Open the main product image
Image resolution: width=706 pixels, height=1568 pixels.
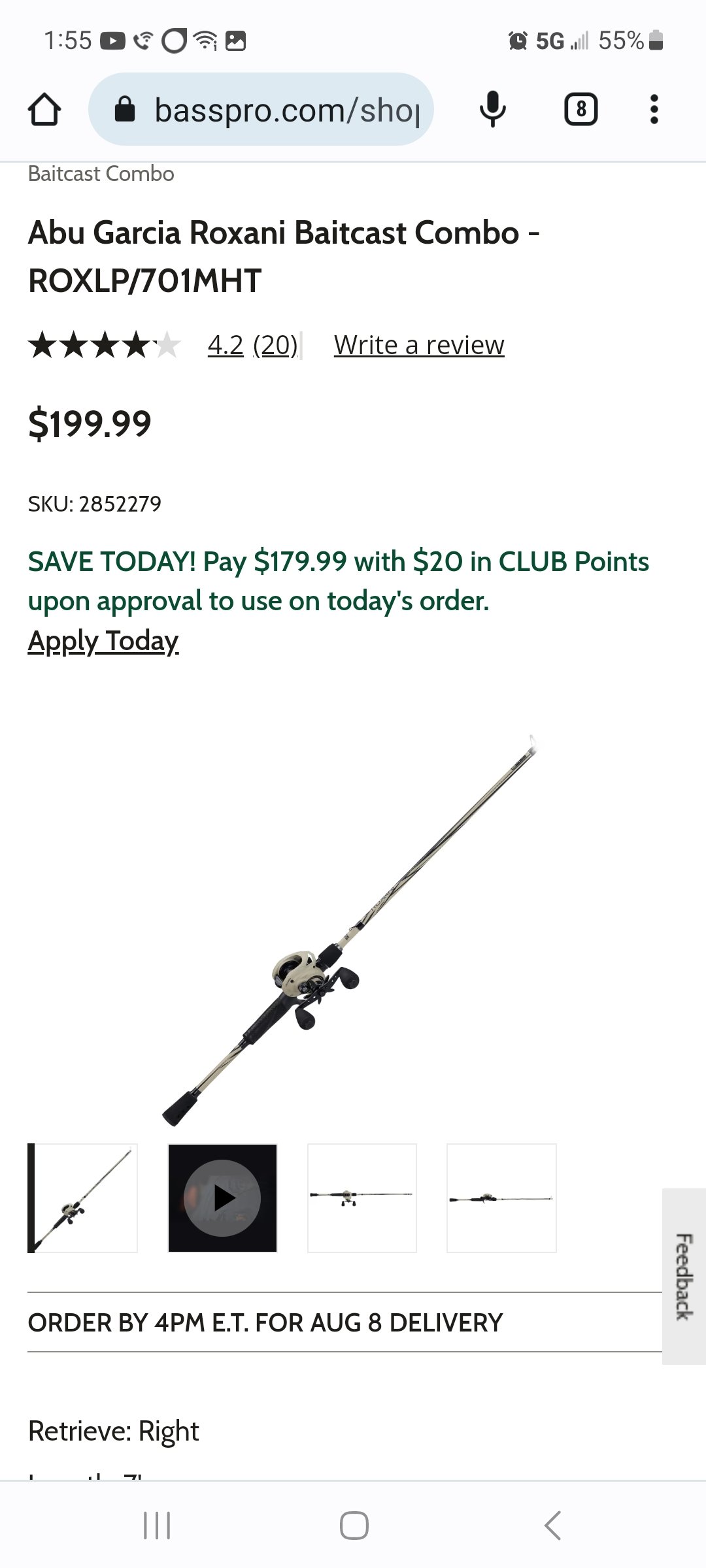tap(350, 930)
